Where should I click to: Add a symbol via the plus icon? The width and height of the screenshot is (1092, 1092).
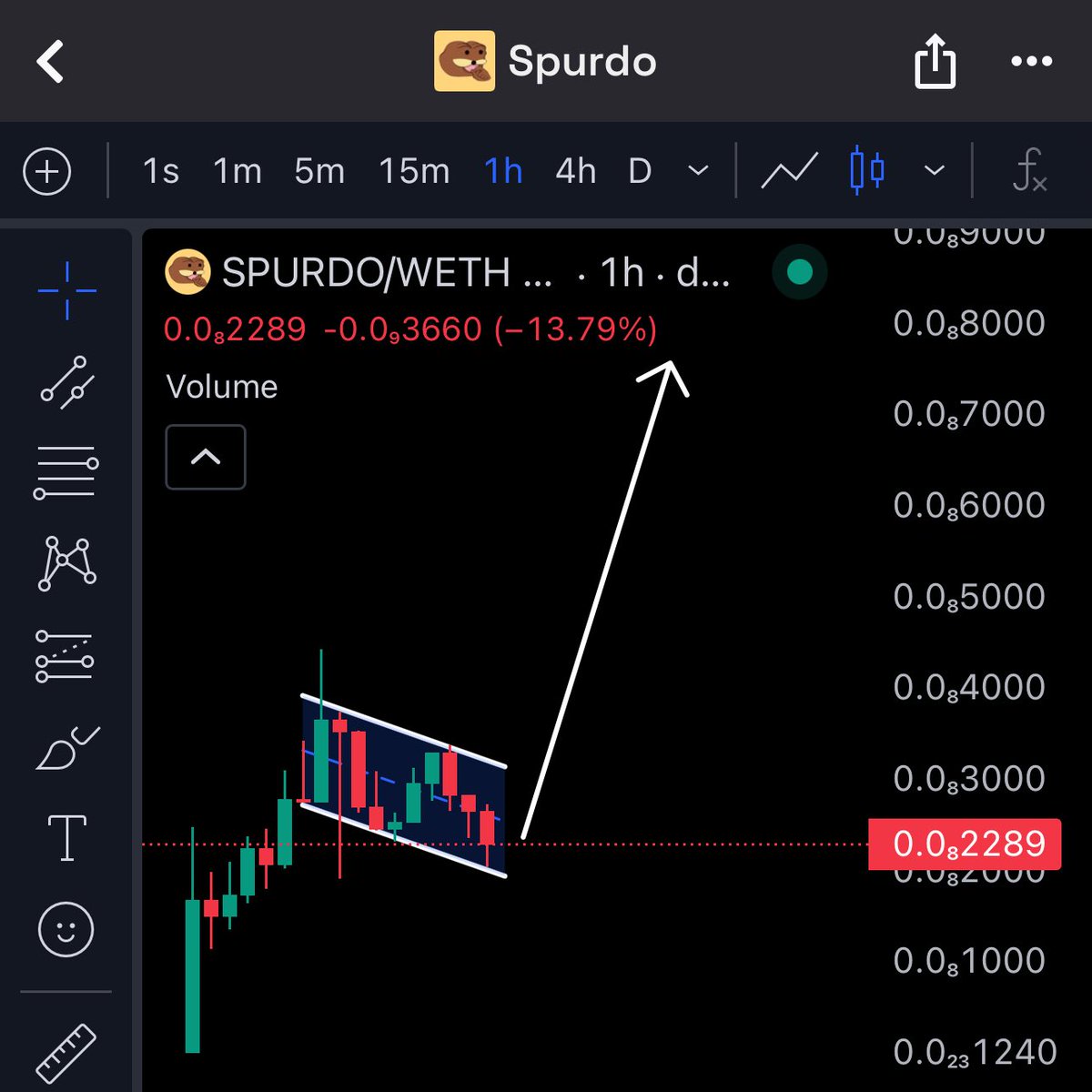point(47,171)
